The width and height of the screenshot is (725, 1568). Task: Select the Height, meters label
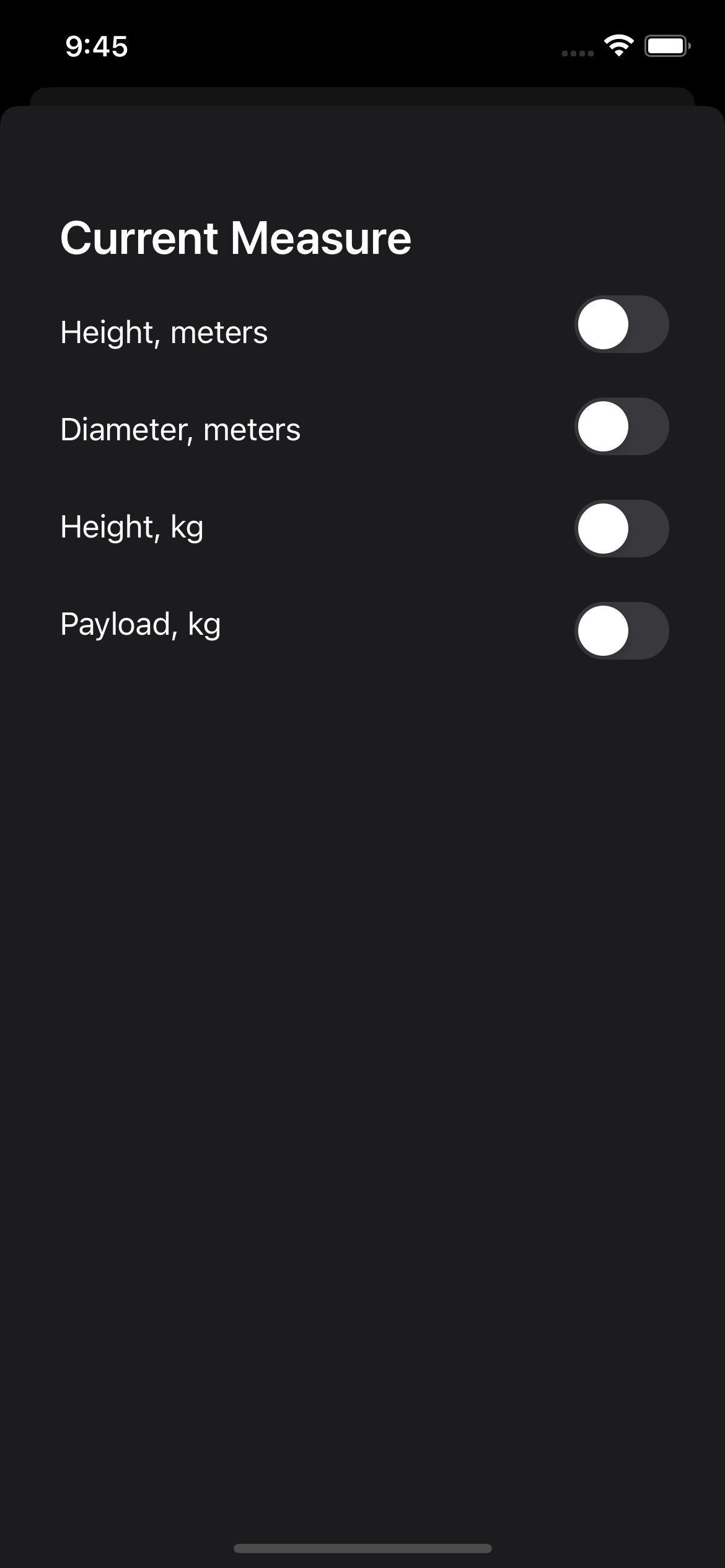[164, 332]
